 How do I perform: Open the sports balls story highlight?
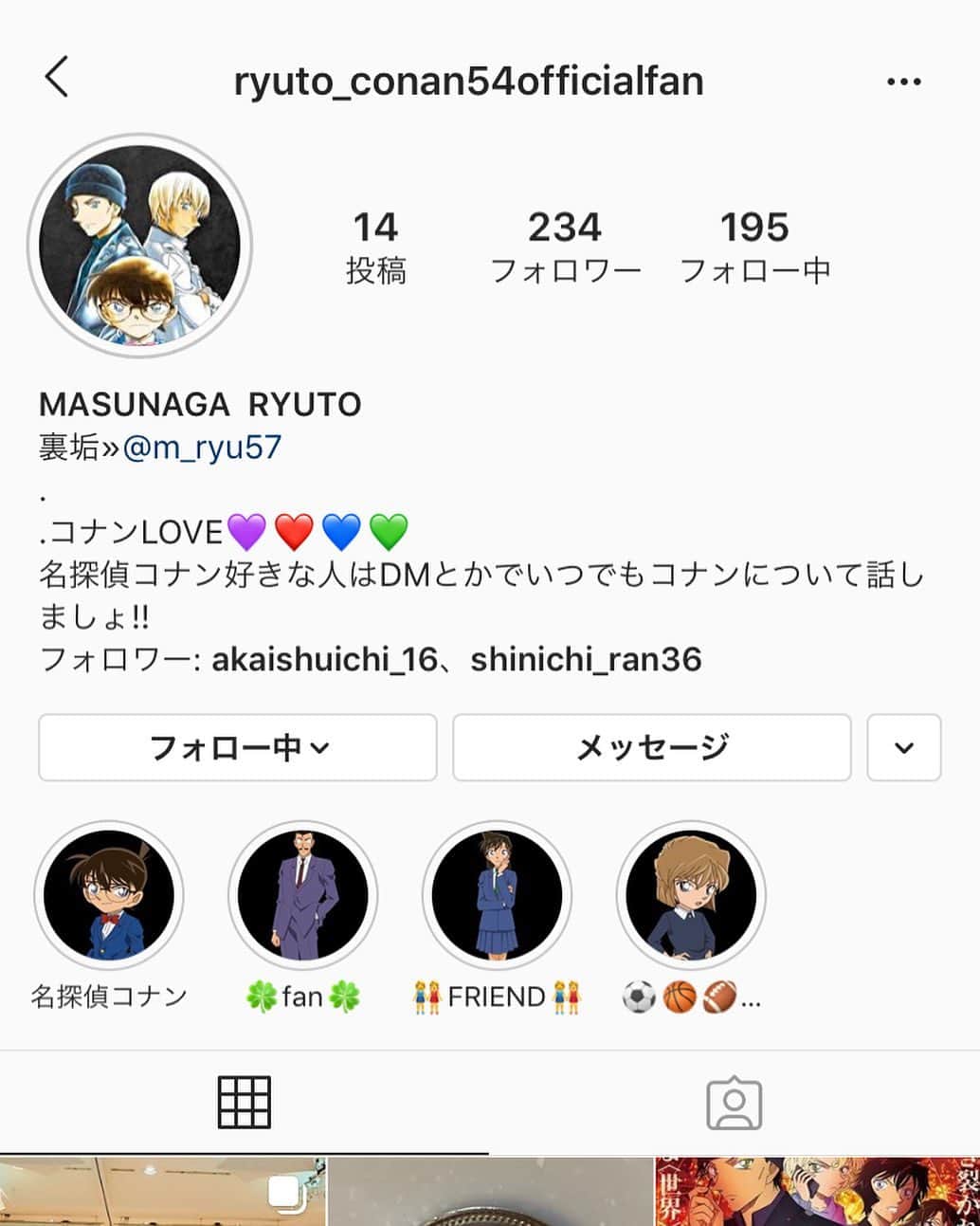tap(691, 896)
